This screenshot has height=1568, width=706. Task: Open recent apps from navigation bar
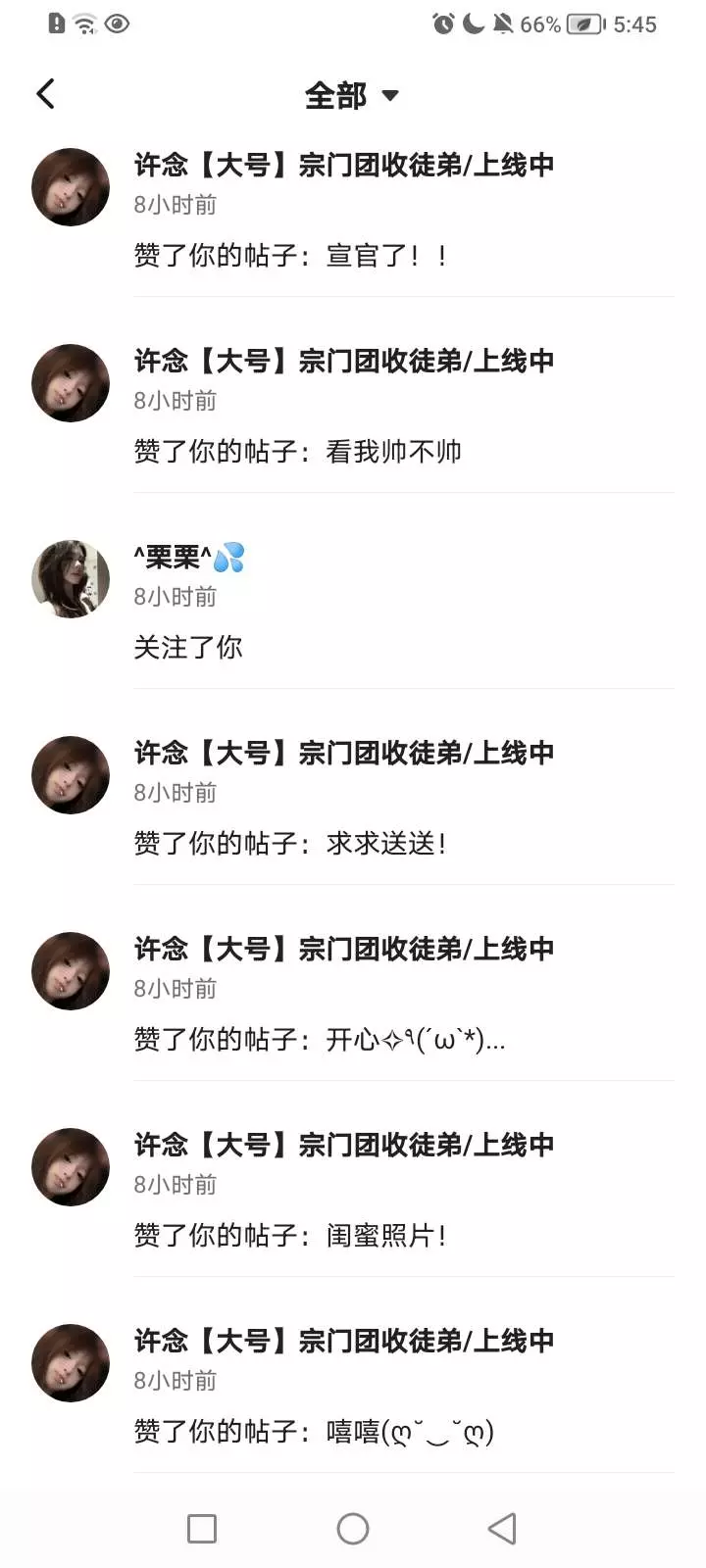202,1529
